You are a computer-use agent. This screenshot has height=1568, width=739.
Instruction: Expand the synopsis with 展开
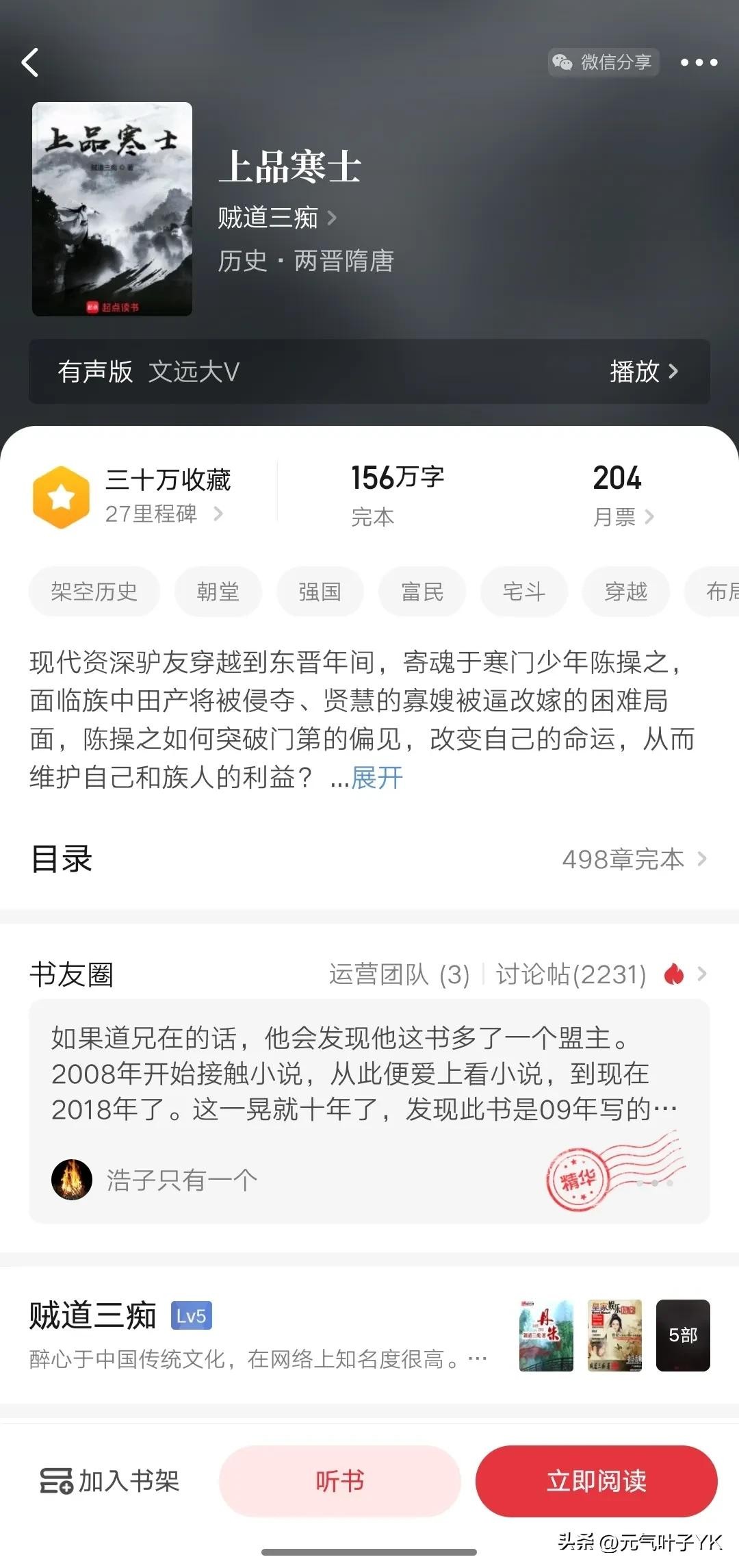[x=377, y=778]
